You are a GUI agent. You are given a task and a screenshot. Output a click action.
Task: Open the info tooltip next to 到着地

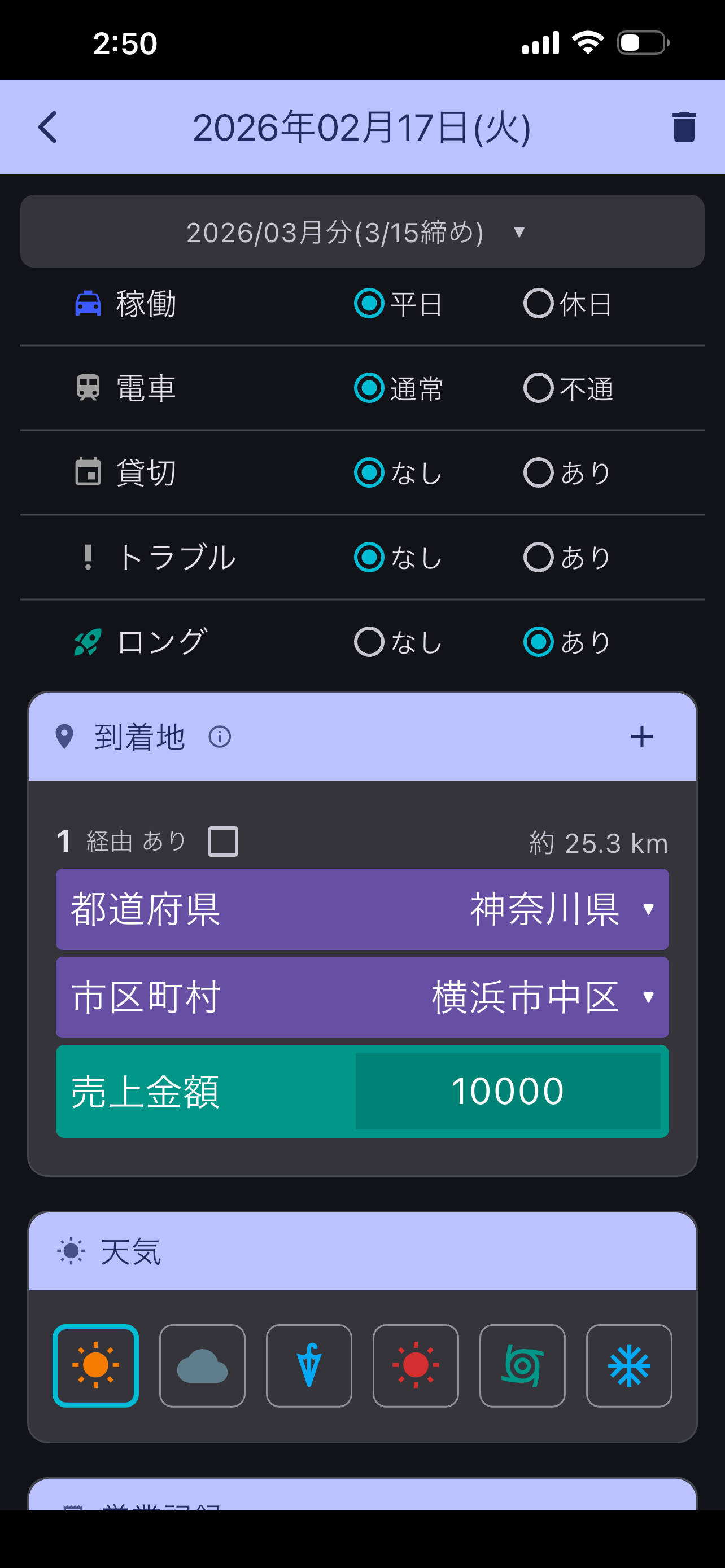tap(220, 737)
